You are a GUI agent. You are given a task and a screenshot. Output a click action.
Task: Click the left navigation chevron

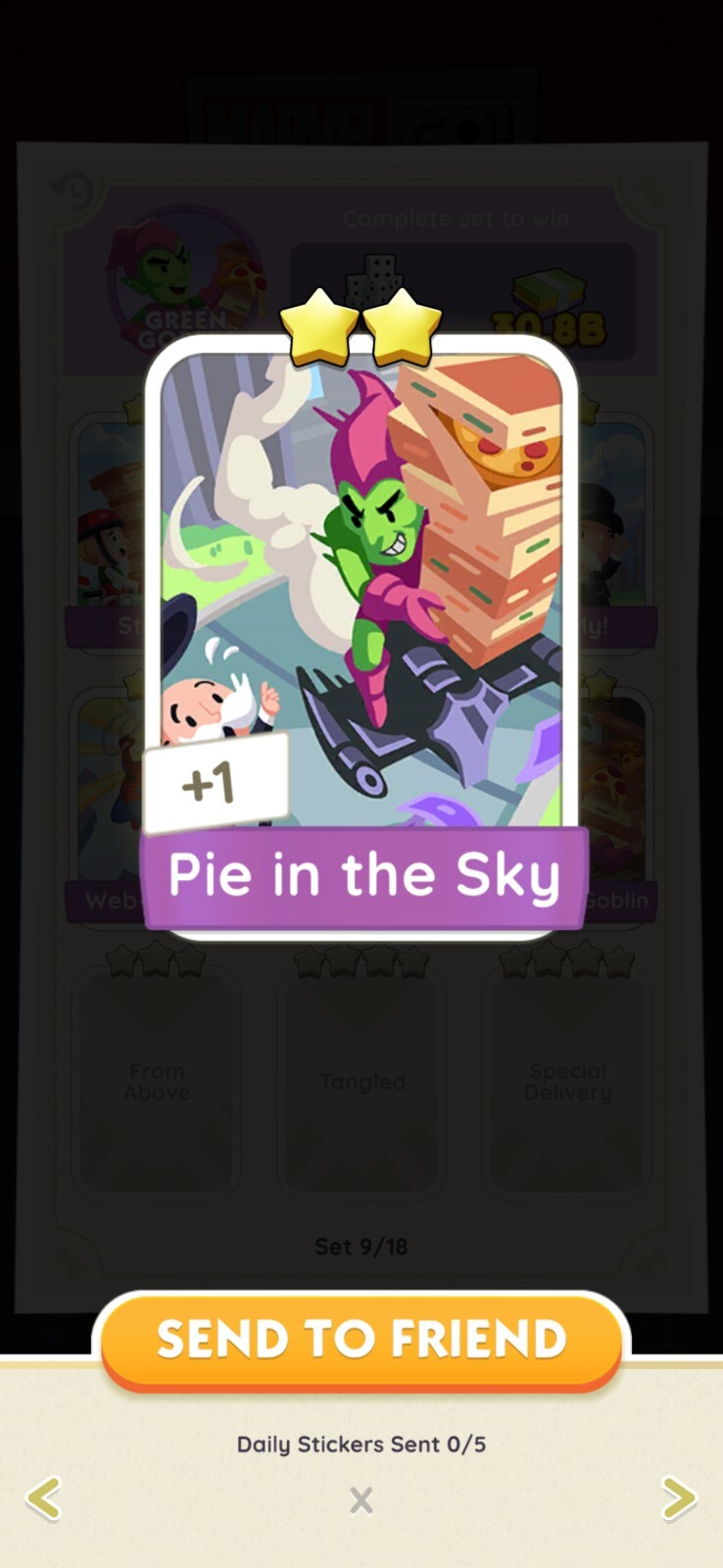click(43, 1499)
